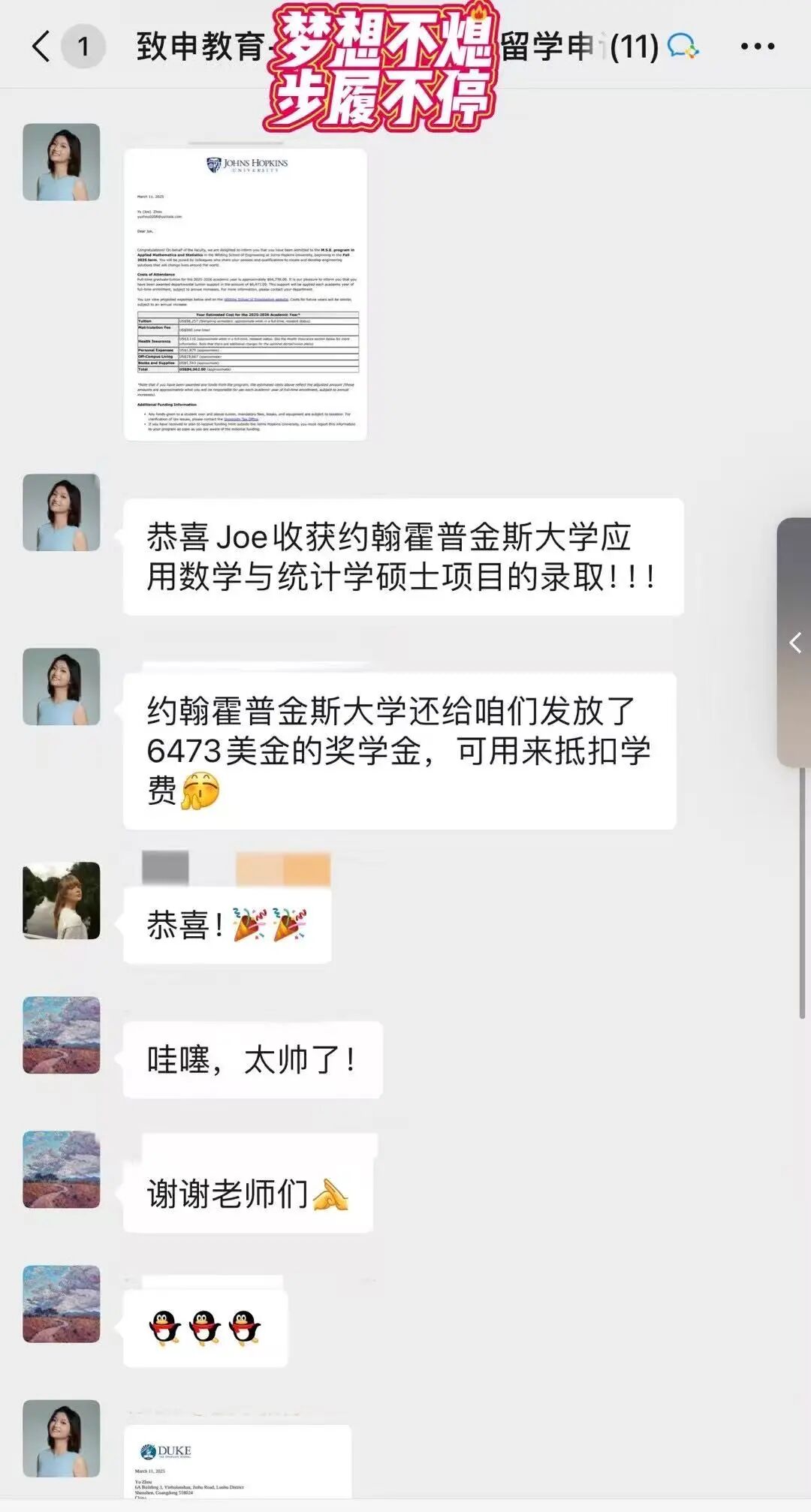Open the three-dot group chat menu
The width and height of the screenshot is (811, 1512).
(x=757, y=47)
